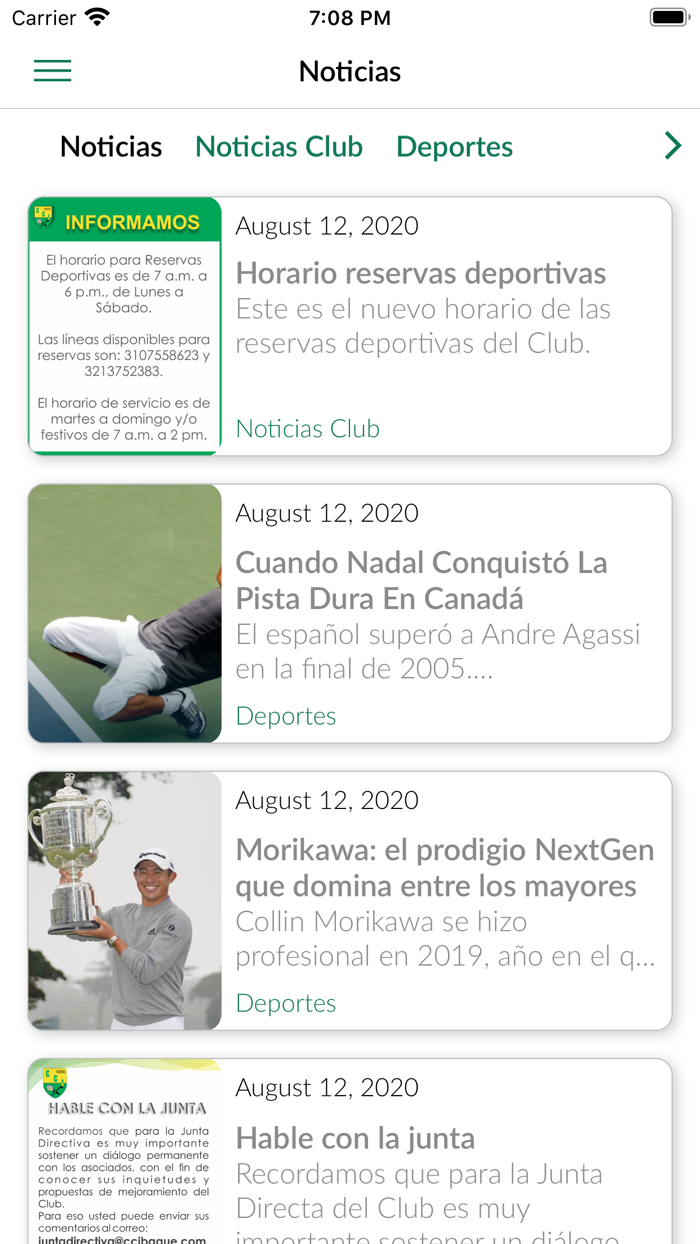Image resolution: width=700 pixels, height=1244 pixels.
Task: View the Morikawa NextGen prodigy article
Action: 445,867
